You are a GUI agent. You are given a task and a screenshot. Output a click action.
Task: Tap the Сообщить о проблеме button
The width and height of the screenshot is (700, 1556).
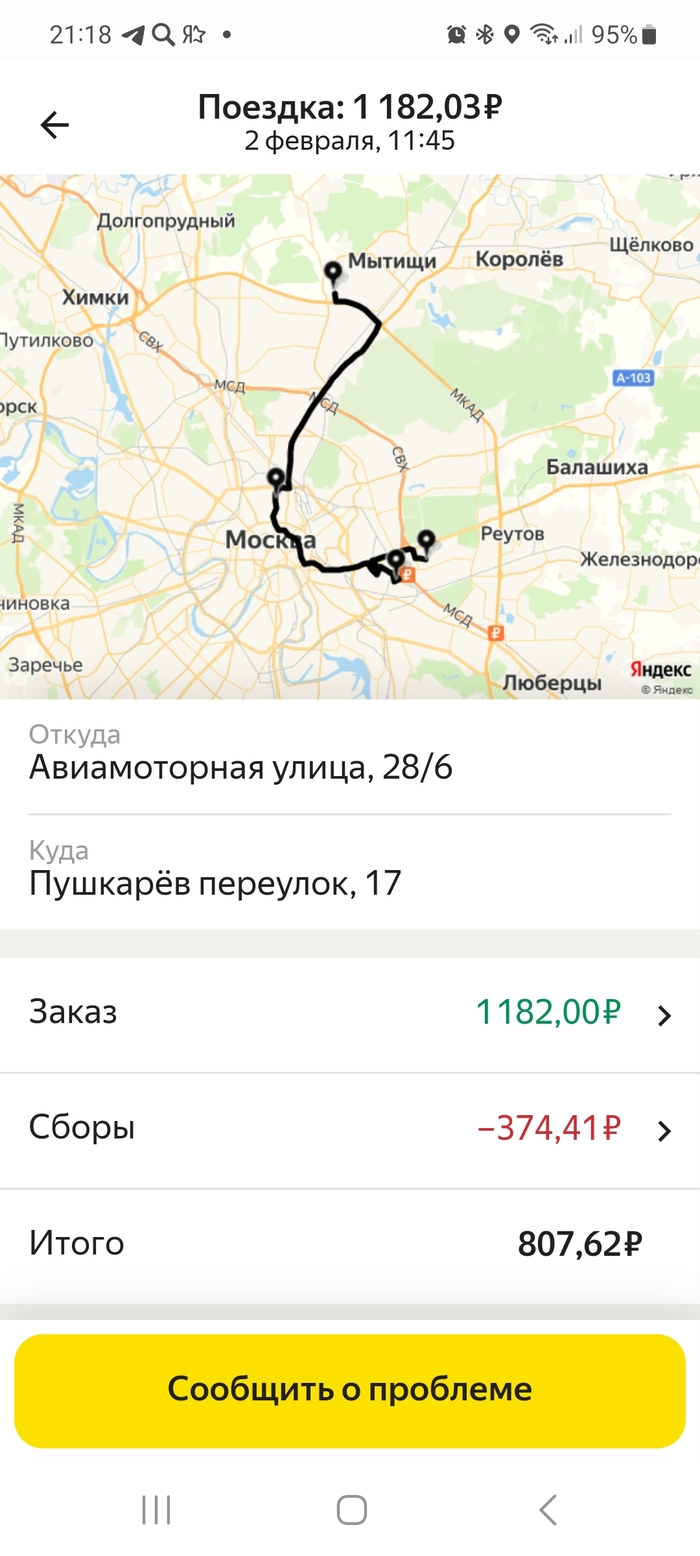pos(350,1390)
